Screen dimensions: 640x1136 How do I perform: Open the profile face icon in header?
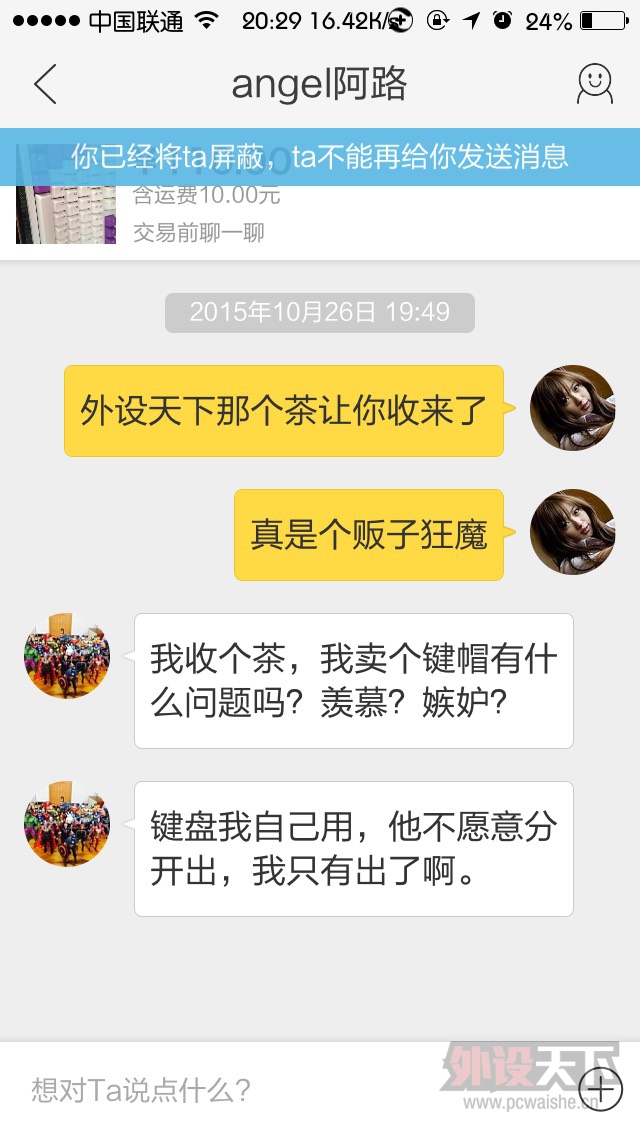coord(594,85)
